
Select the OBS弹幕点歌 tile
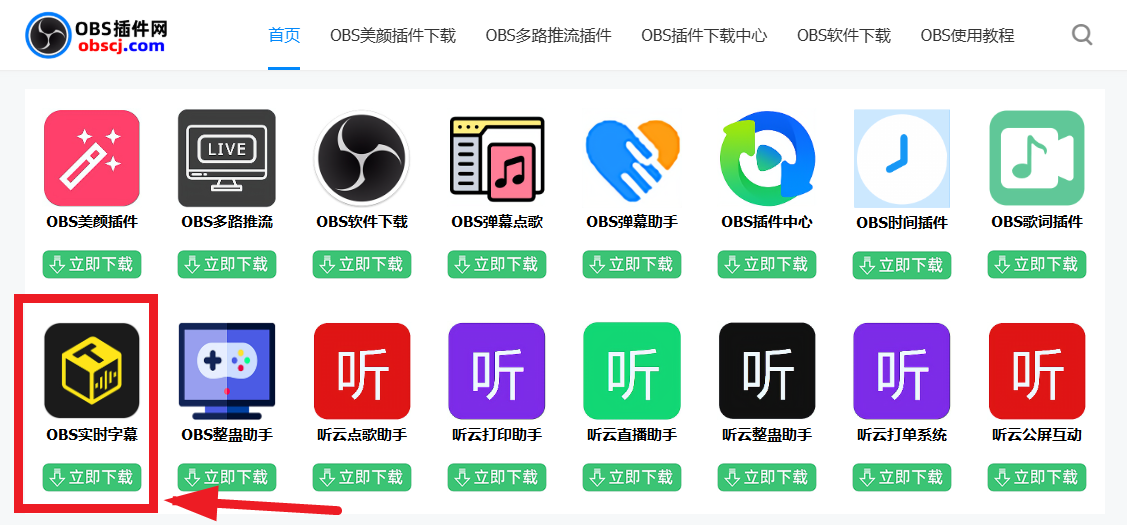pos(497,158)
